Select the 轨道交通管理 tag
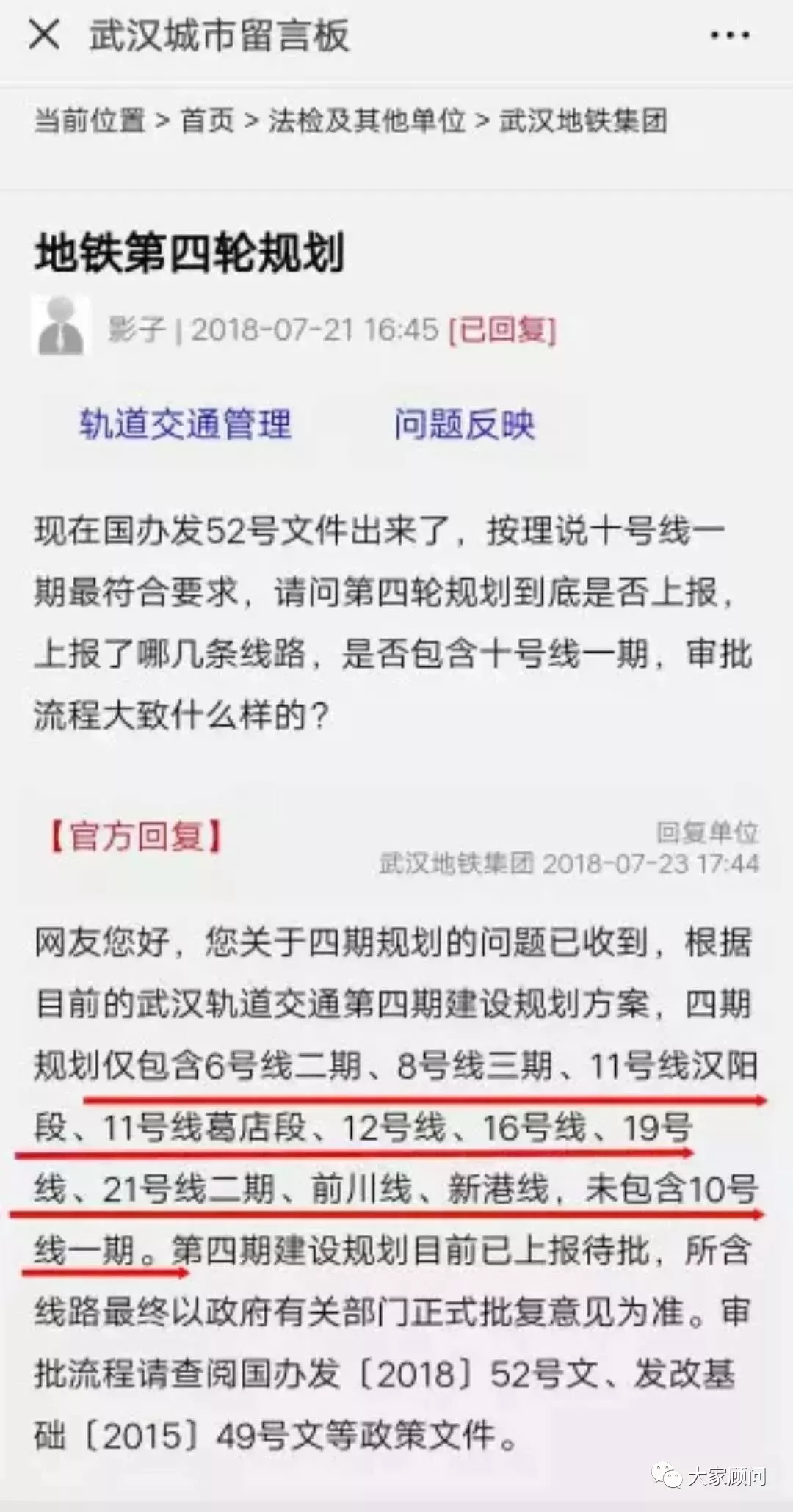Screen dimensions: 793x1512 185,424
